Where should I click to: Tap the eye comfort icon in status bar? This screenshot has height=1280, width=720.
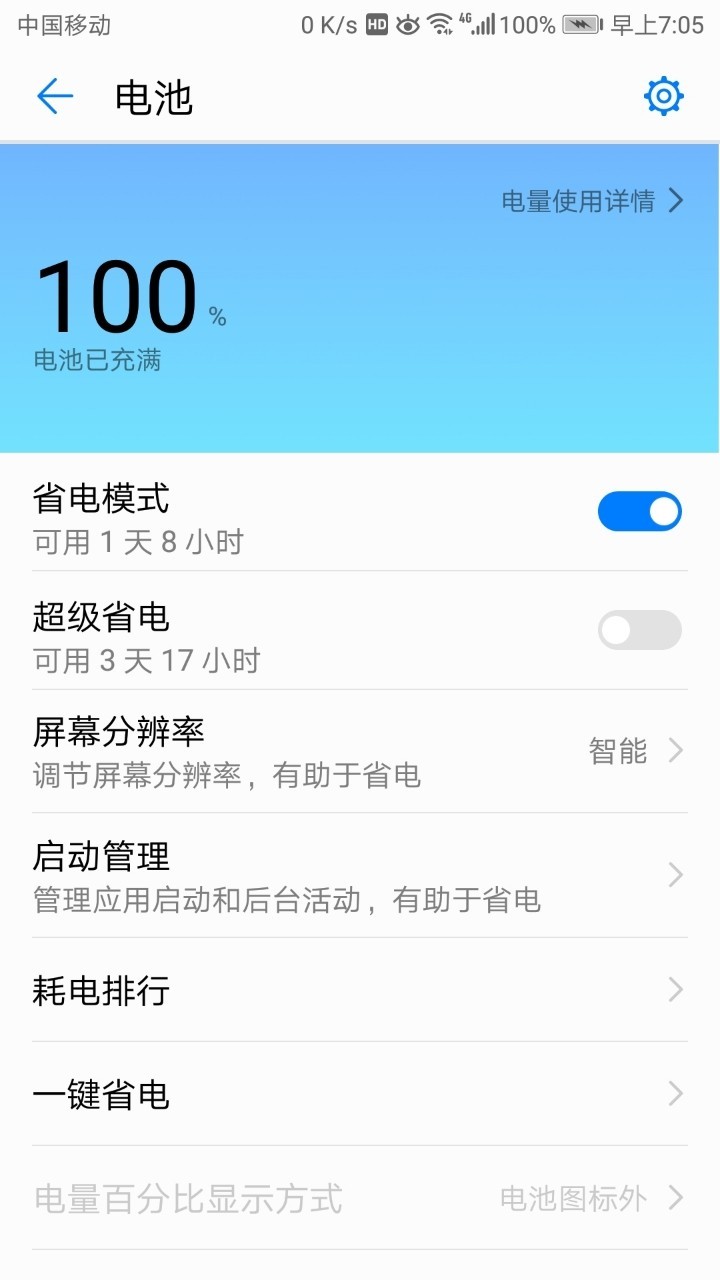click(406, 24)
